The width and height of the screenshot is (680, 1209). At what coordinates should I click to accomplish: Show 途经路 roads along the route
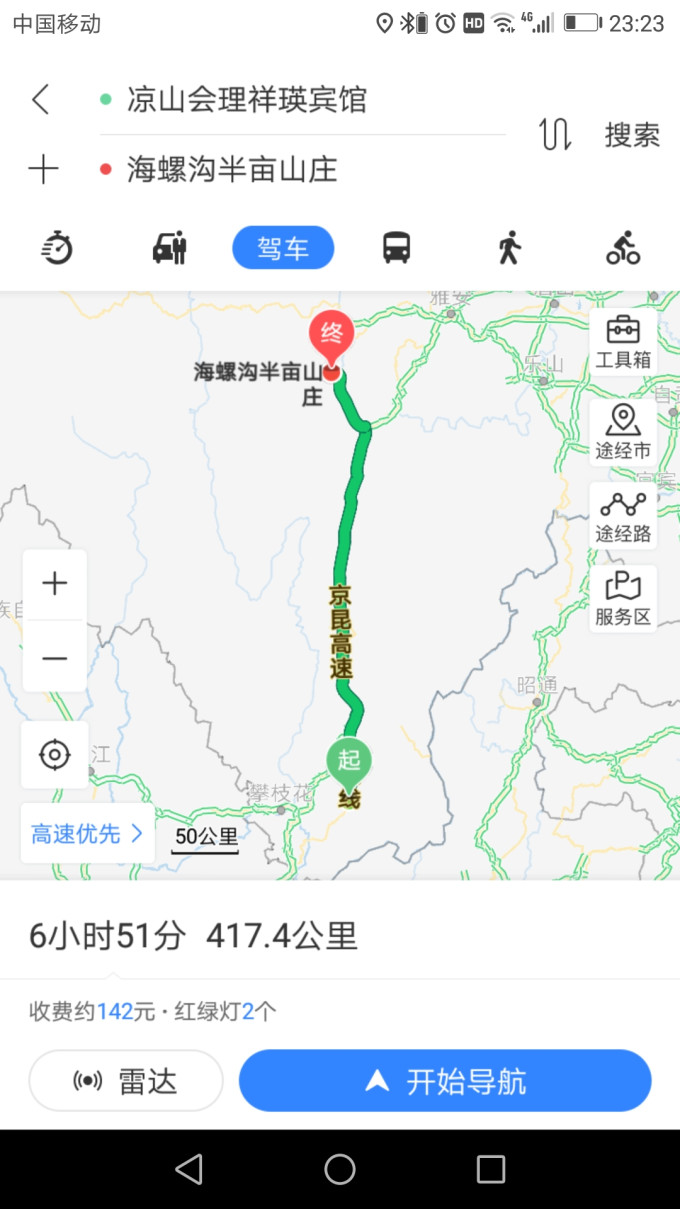pyautogui.click(x=623, y=516)
